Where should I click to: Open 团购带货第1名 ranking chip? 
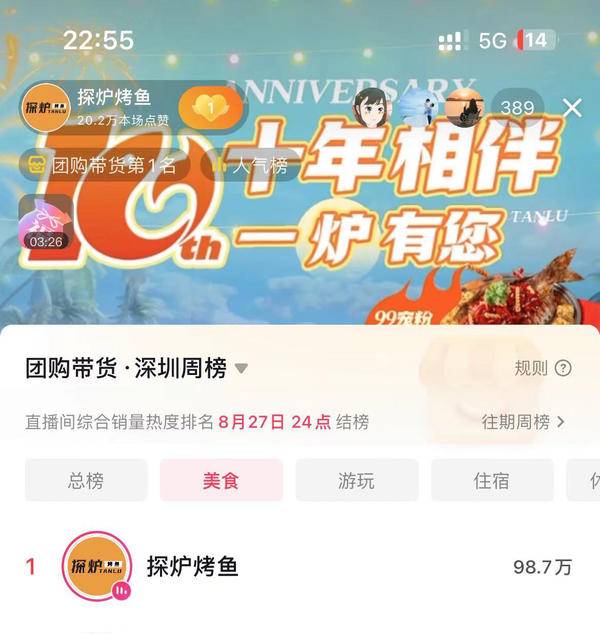pos(103,165)
